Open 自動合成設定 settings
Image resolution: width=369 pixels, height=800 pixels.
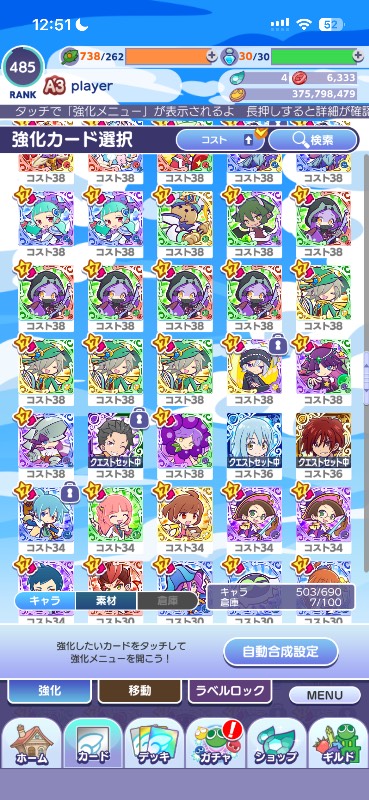tap(281, 652)
